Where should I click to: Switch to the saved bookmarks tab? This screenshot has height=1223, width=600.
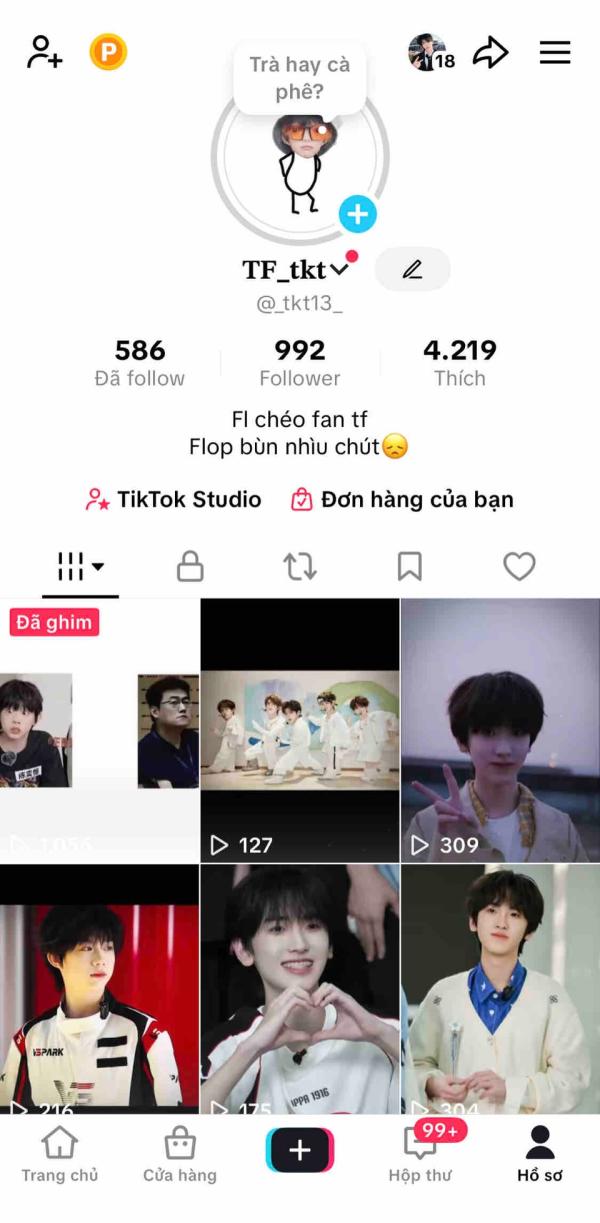tap(410, 567)
